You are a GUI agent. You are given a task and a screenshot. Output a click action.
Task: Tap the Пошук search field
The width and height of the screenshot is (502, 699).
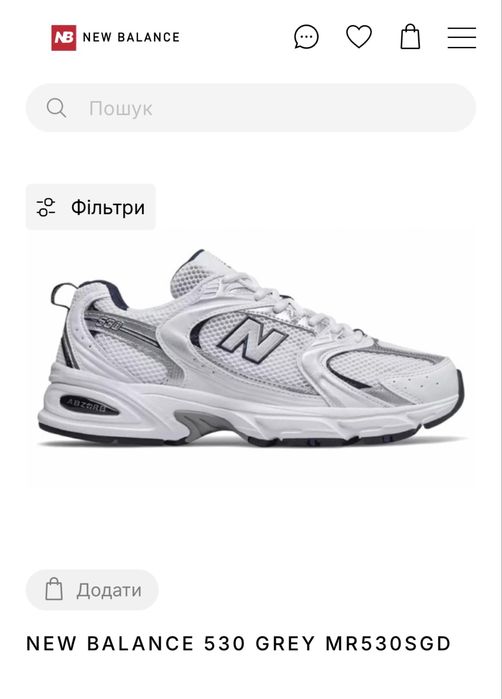(251, 108)
